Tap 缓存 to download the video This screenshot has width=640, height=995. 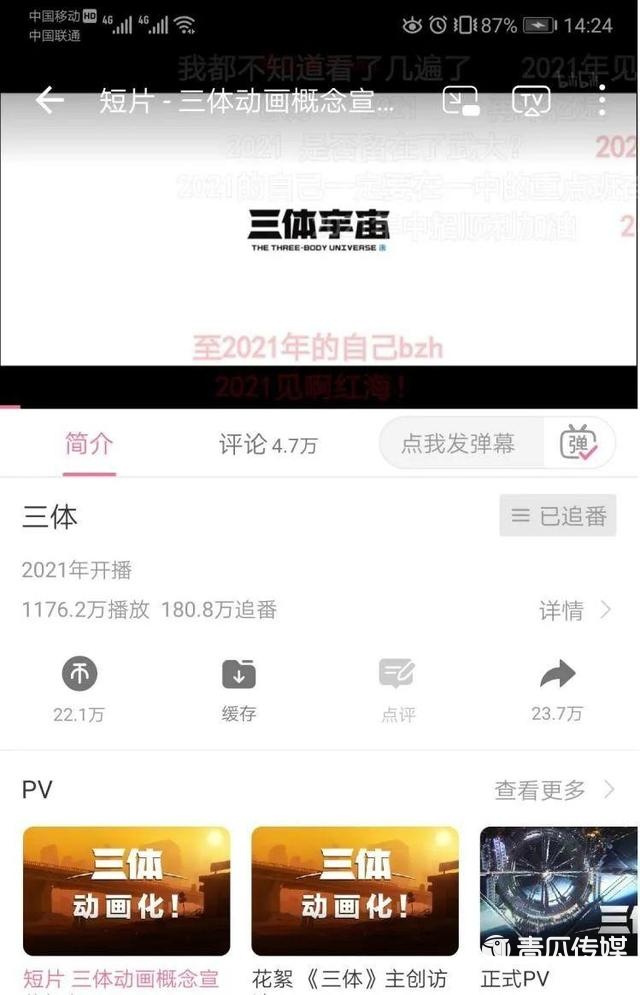239,687
